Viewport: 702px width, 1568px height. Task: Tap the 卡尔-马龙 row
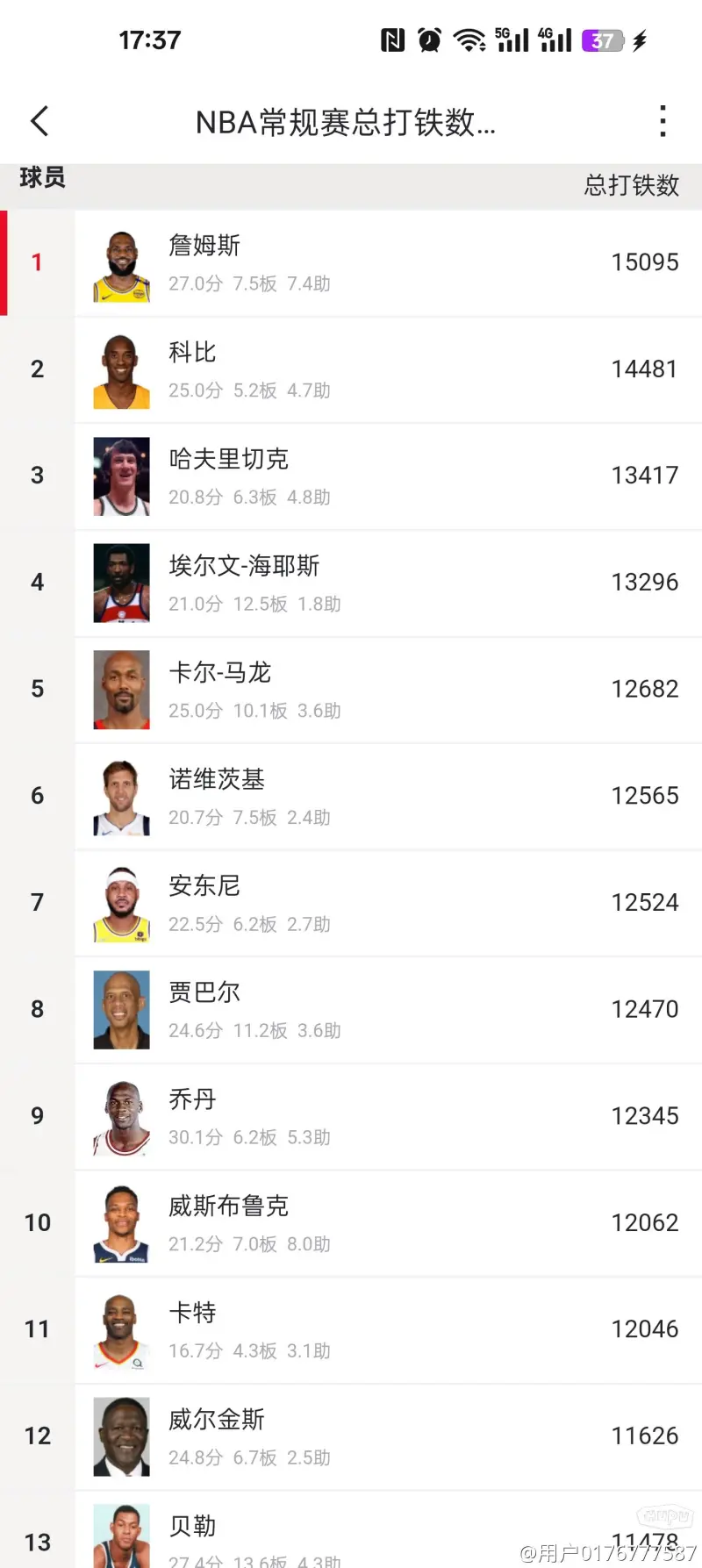point(351,691)
